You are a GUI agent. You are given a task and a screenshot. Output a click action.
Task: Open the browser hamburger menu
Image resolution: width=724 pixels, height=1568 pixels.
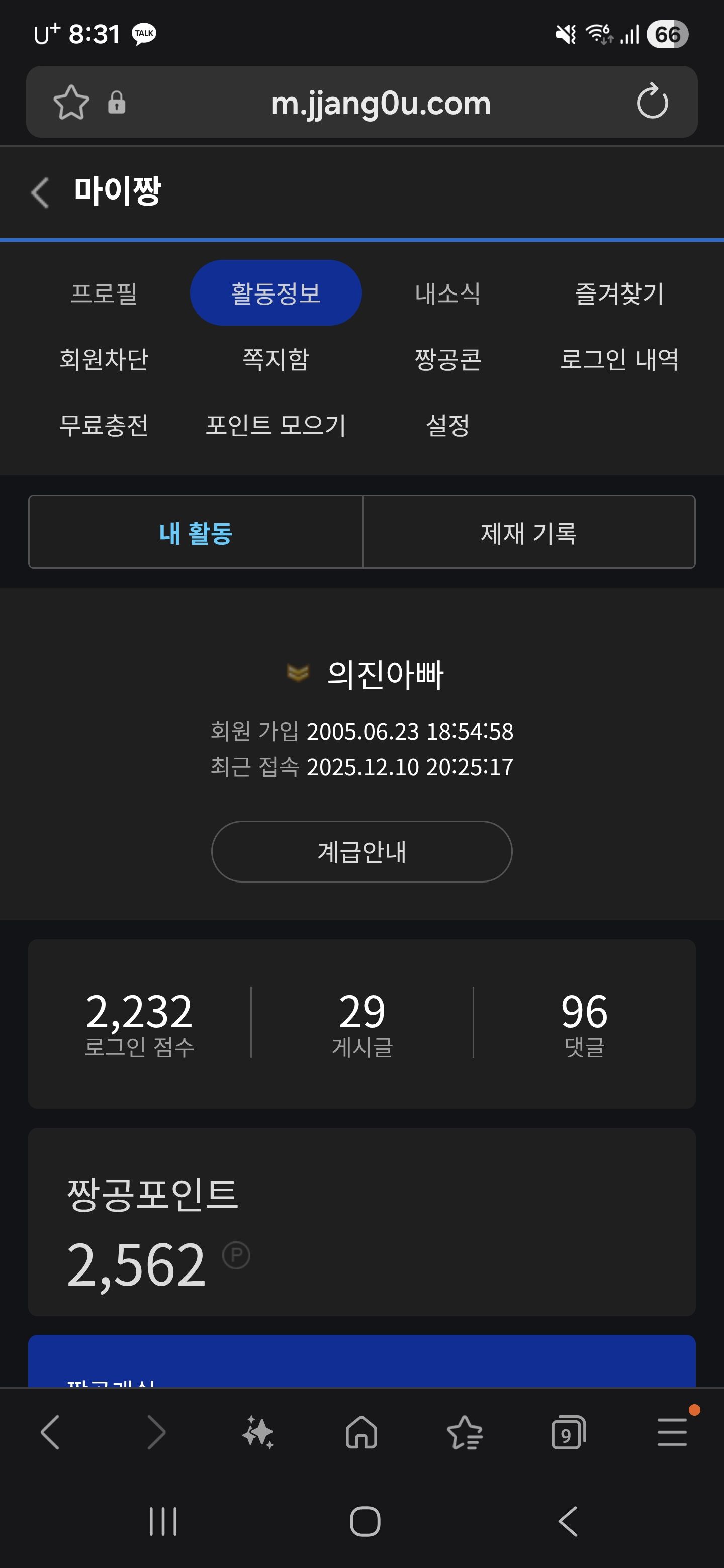[672, 1432]
